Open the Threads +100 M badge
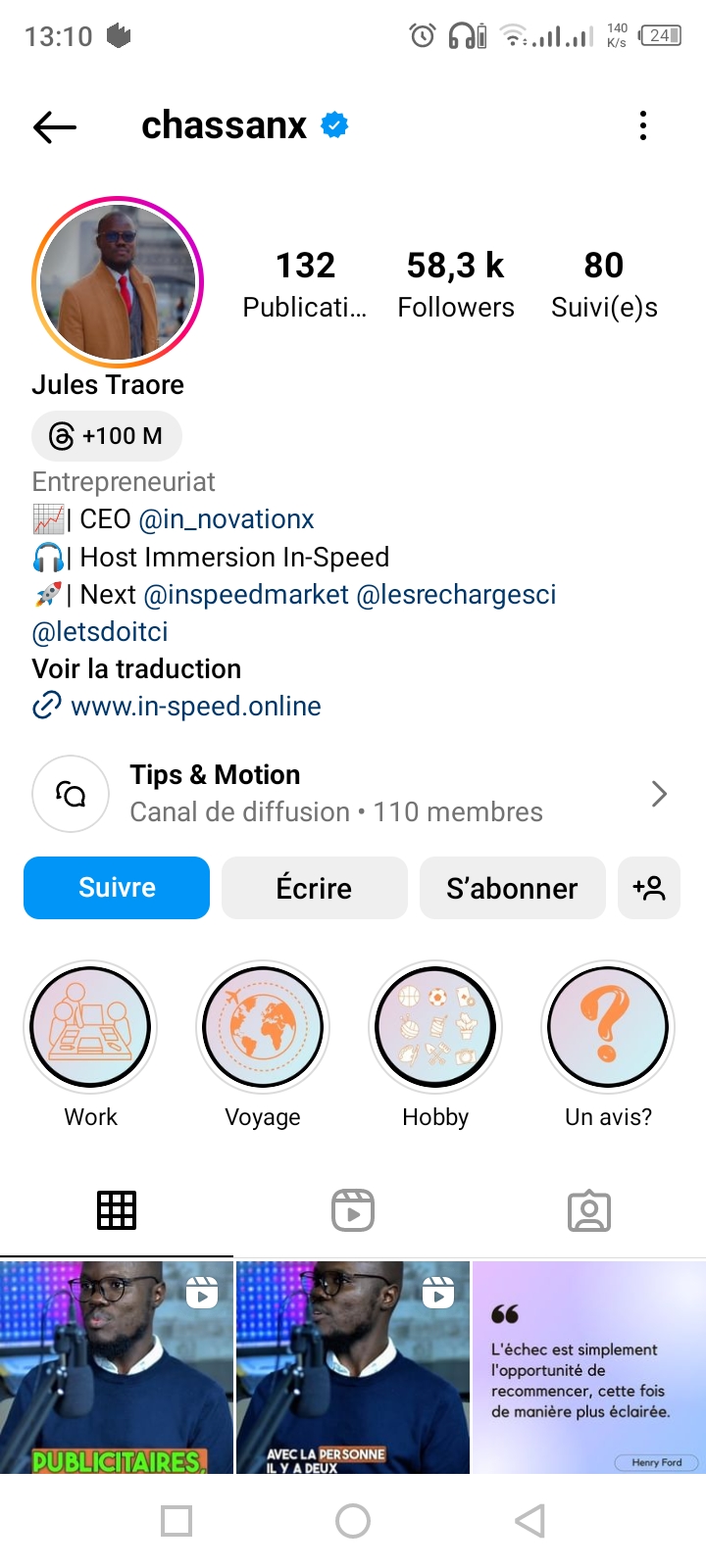 tap(107, 436)
